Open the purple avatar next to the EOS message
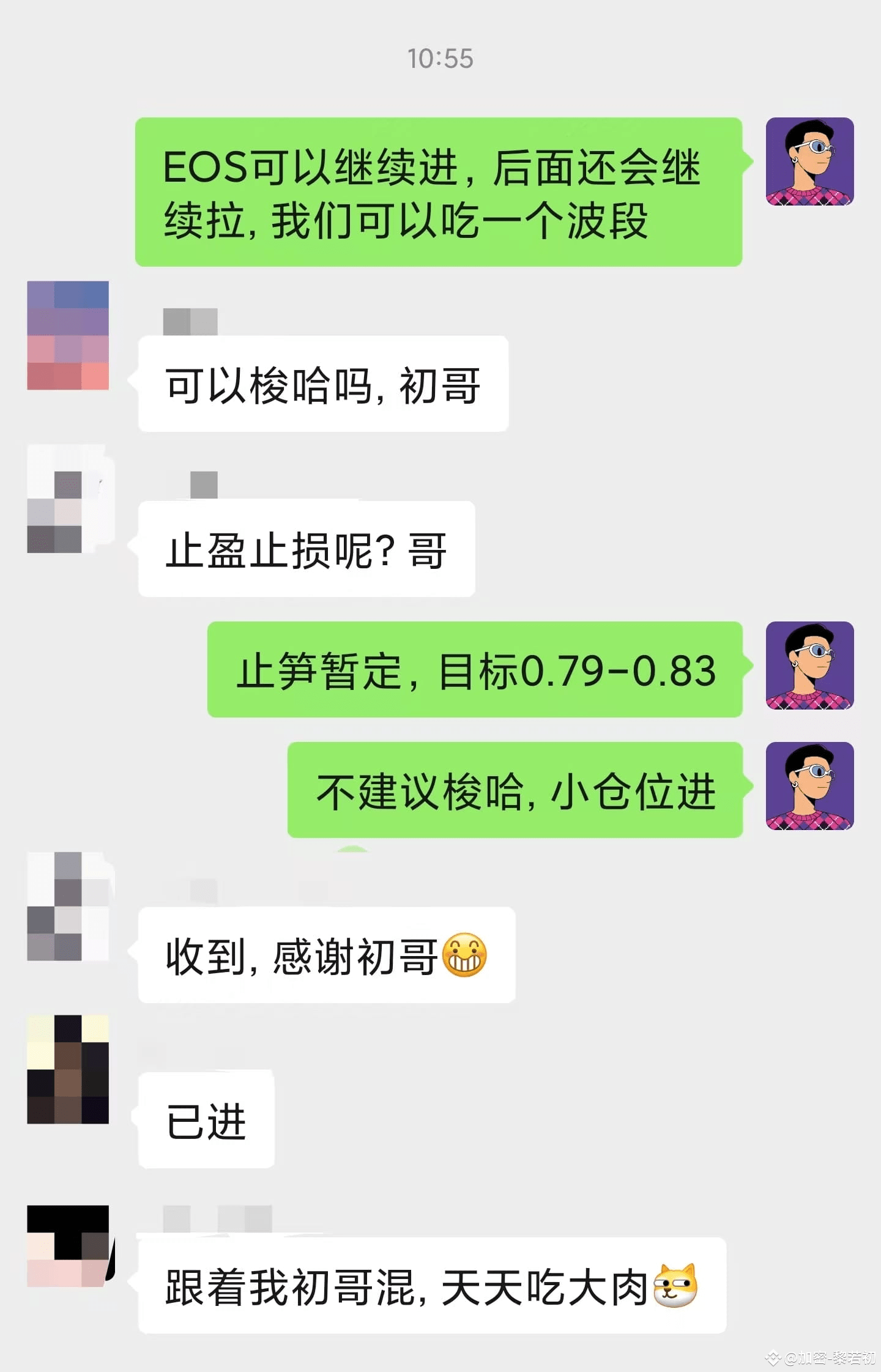 pos(811,162)
